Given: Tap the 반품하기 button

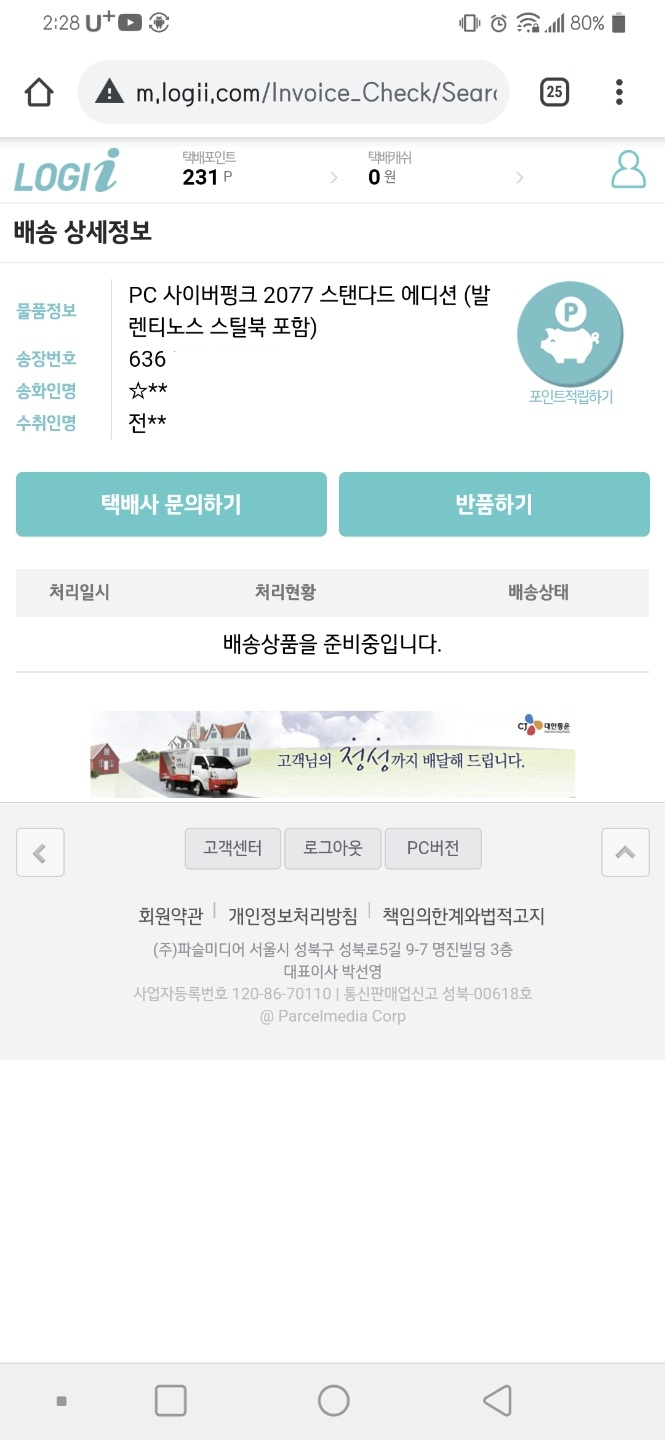Looking at the screenshot, I should pyautogui.click(x=494, y=504).
